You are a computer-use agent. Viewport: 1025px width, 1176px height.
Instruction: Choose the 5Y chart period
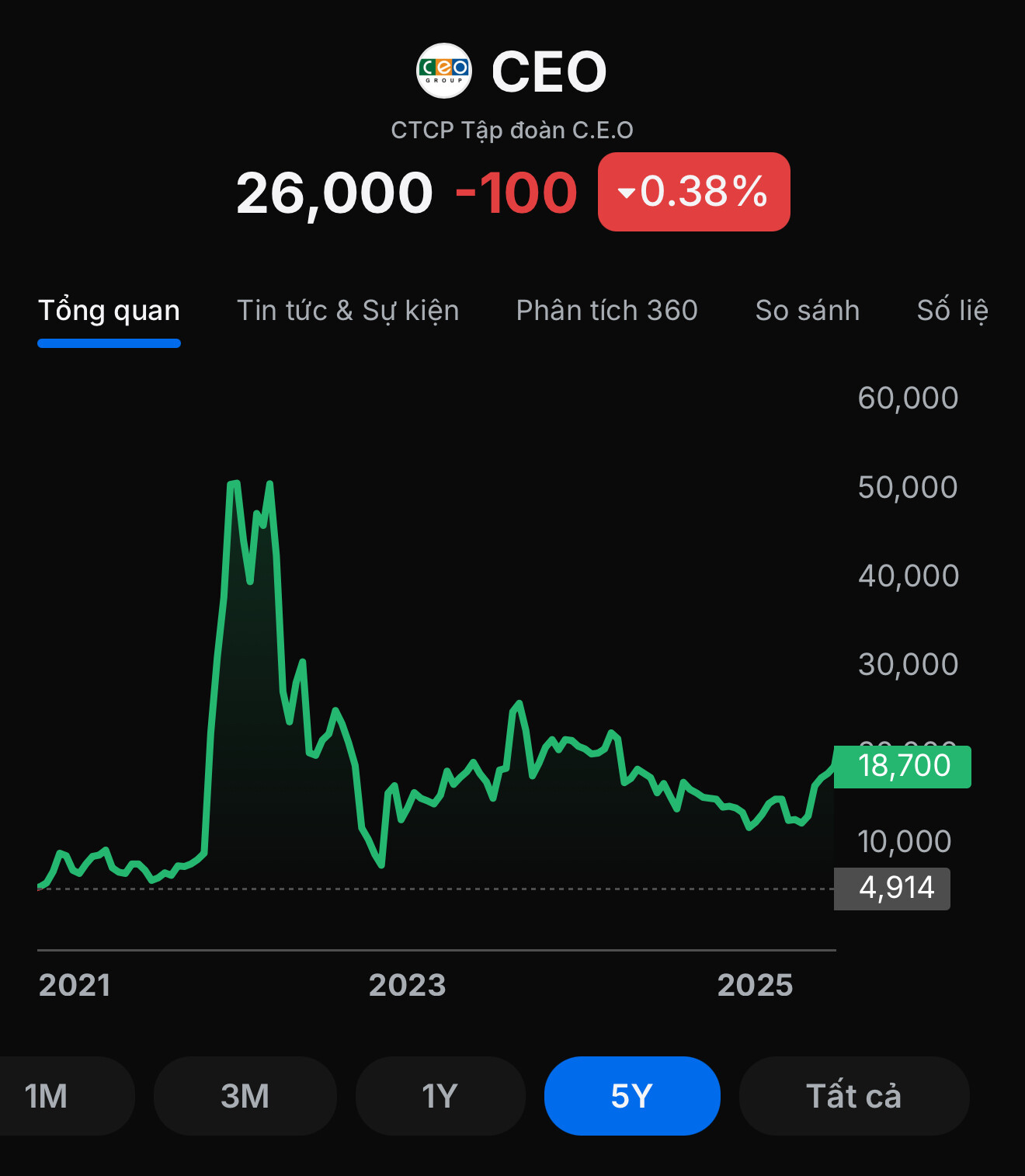click(632, 1096)
